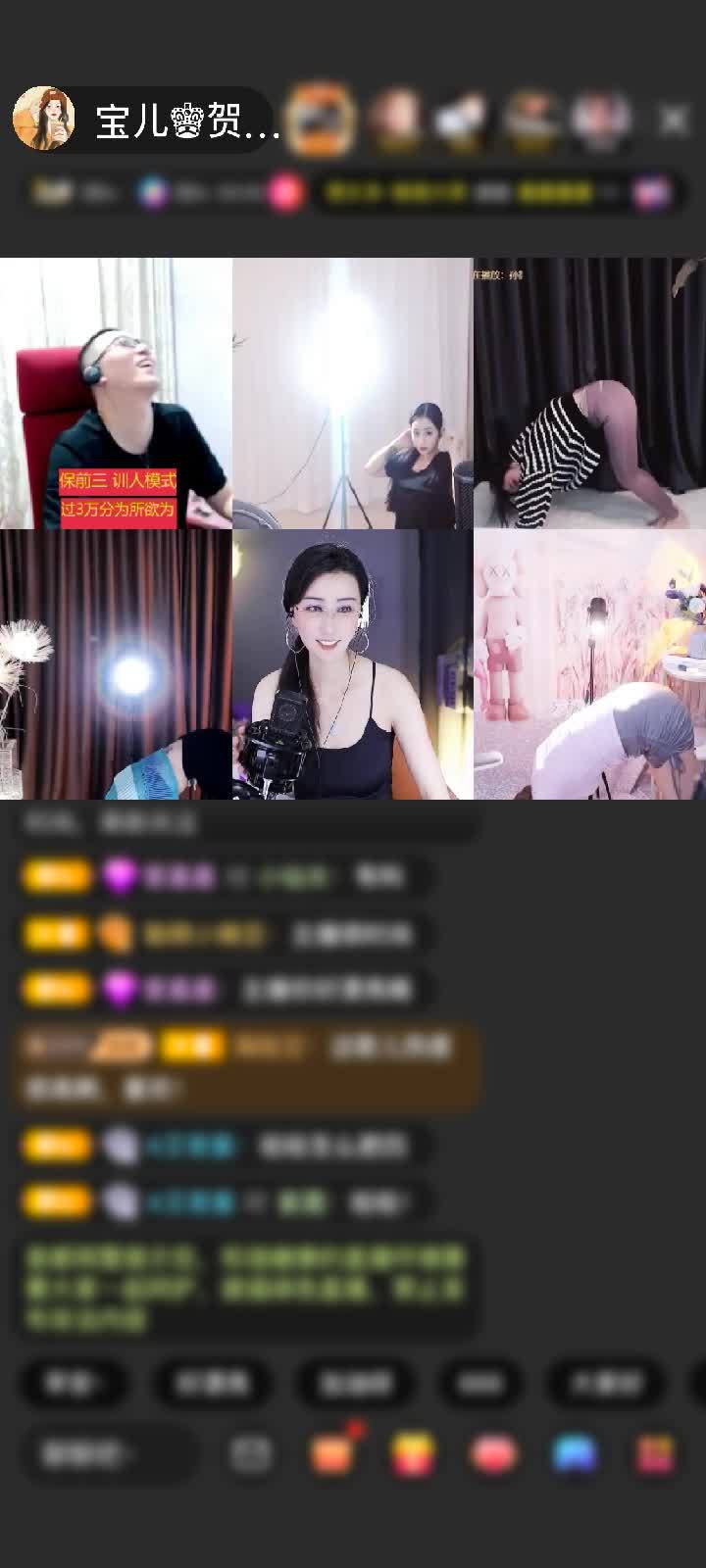Open the gift icon at bottom right
The width and height of the screenshot is (706, 1568).
[655, 1454]
